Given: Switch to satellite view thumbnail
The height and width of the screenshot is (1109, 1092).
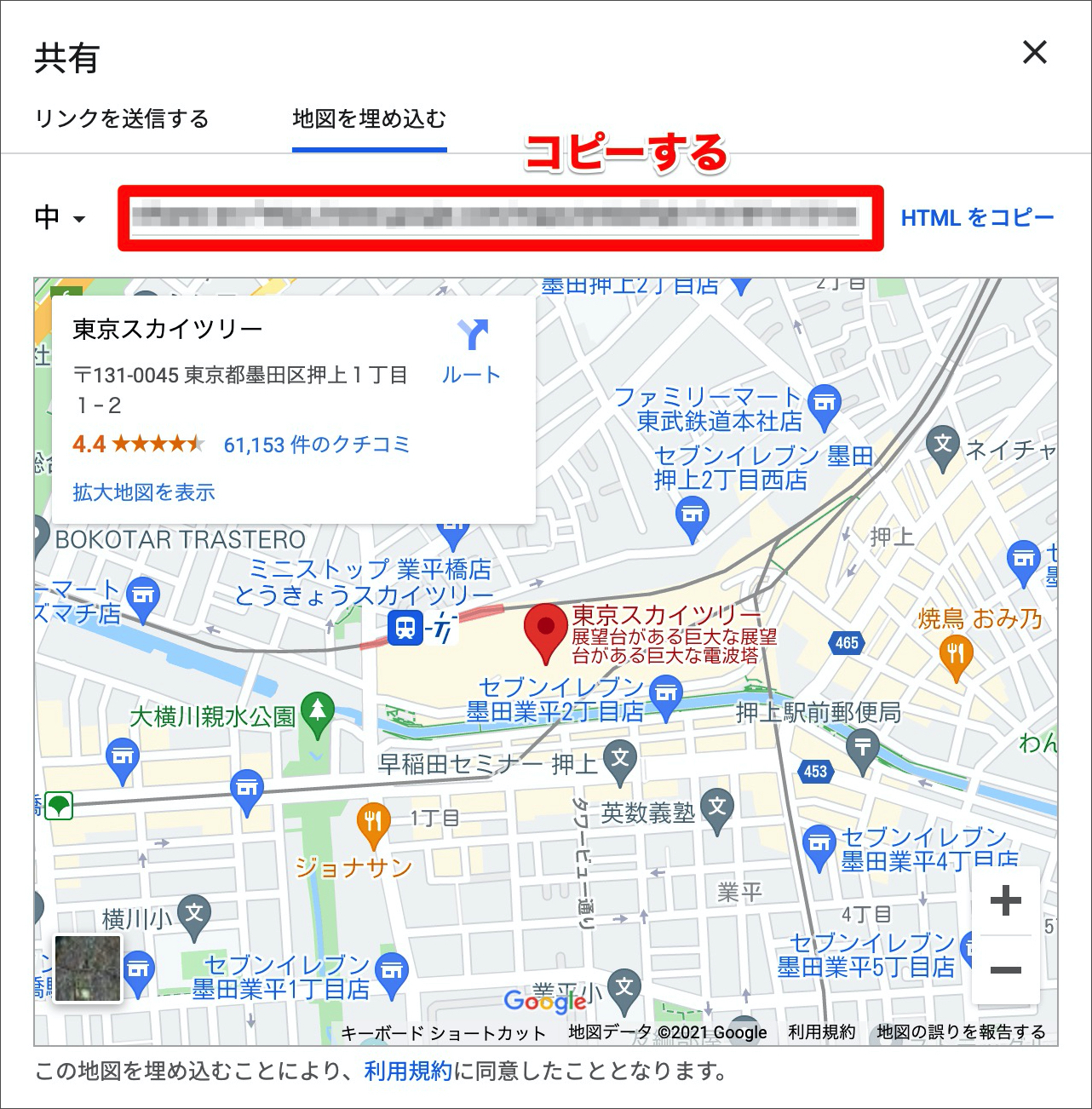Looking at the screenshot, I should tap(88, 968).
